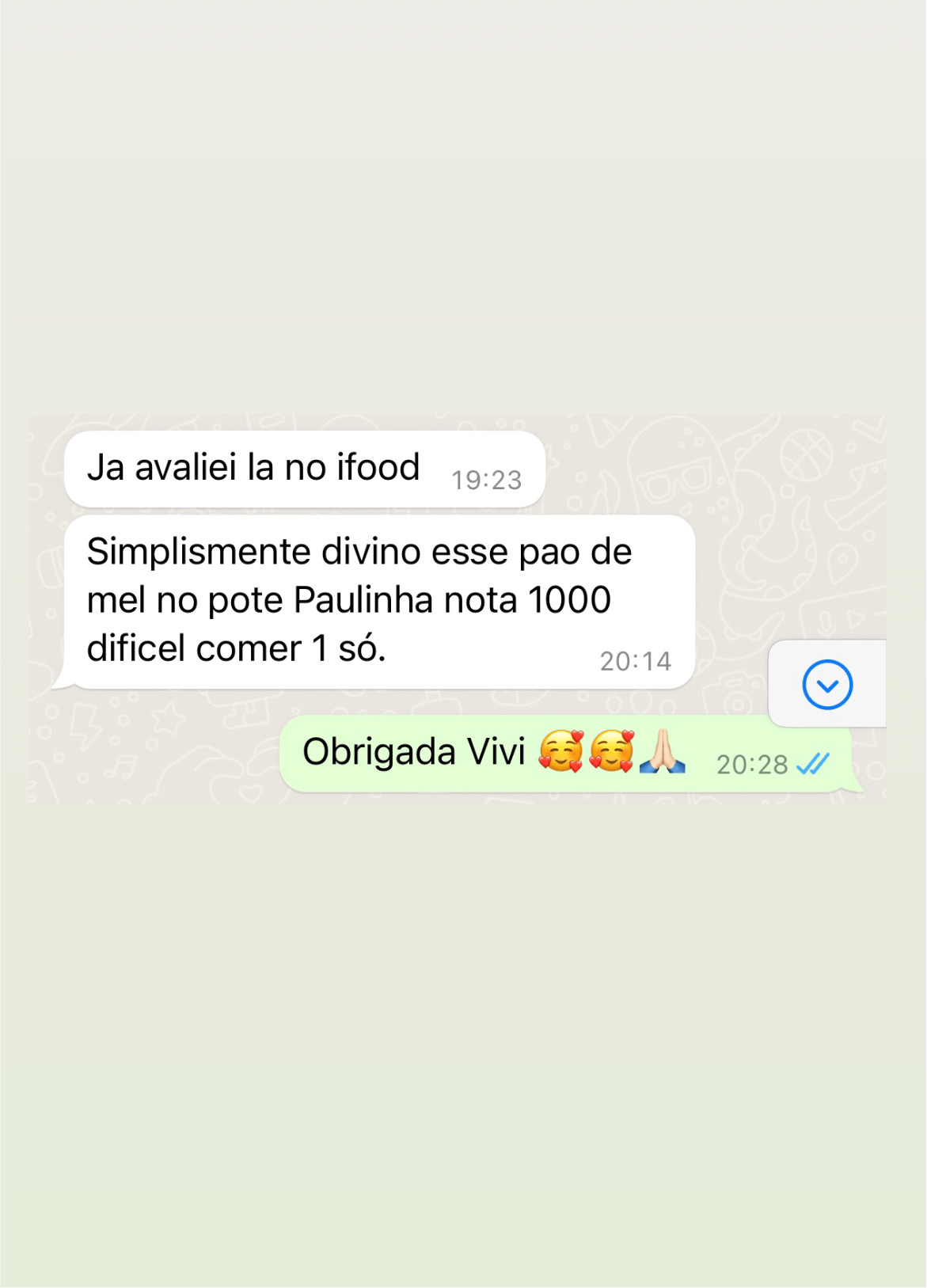Select the 20:14 timestamp label
This screenshot has width=927, height=1288.
[x=635, y=660]
